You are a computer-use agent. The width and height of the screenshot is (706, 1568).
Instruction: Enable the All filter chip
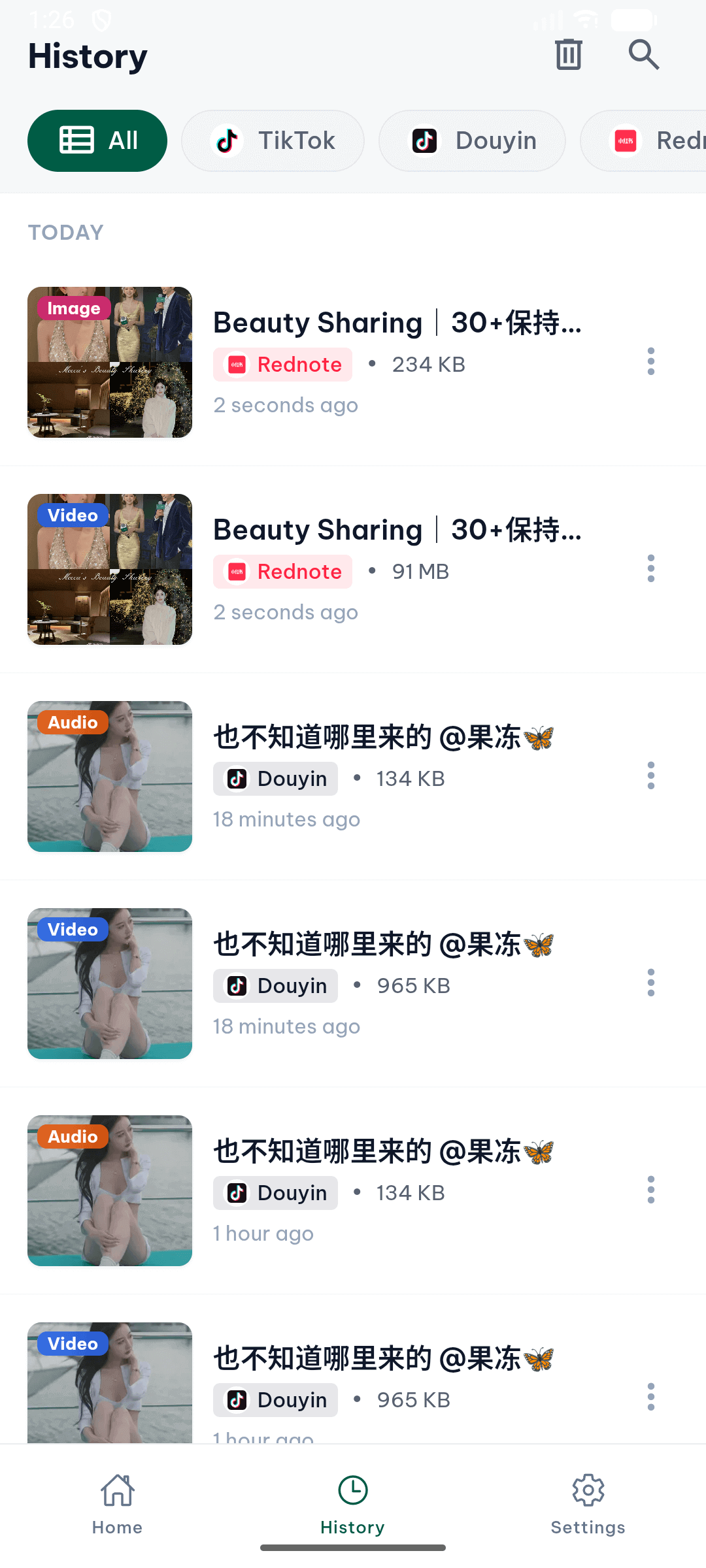97,140
